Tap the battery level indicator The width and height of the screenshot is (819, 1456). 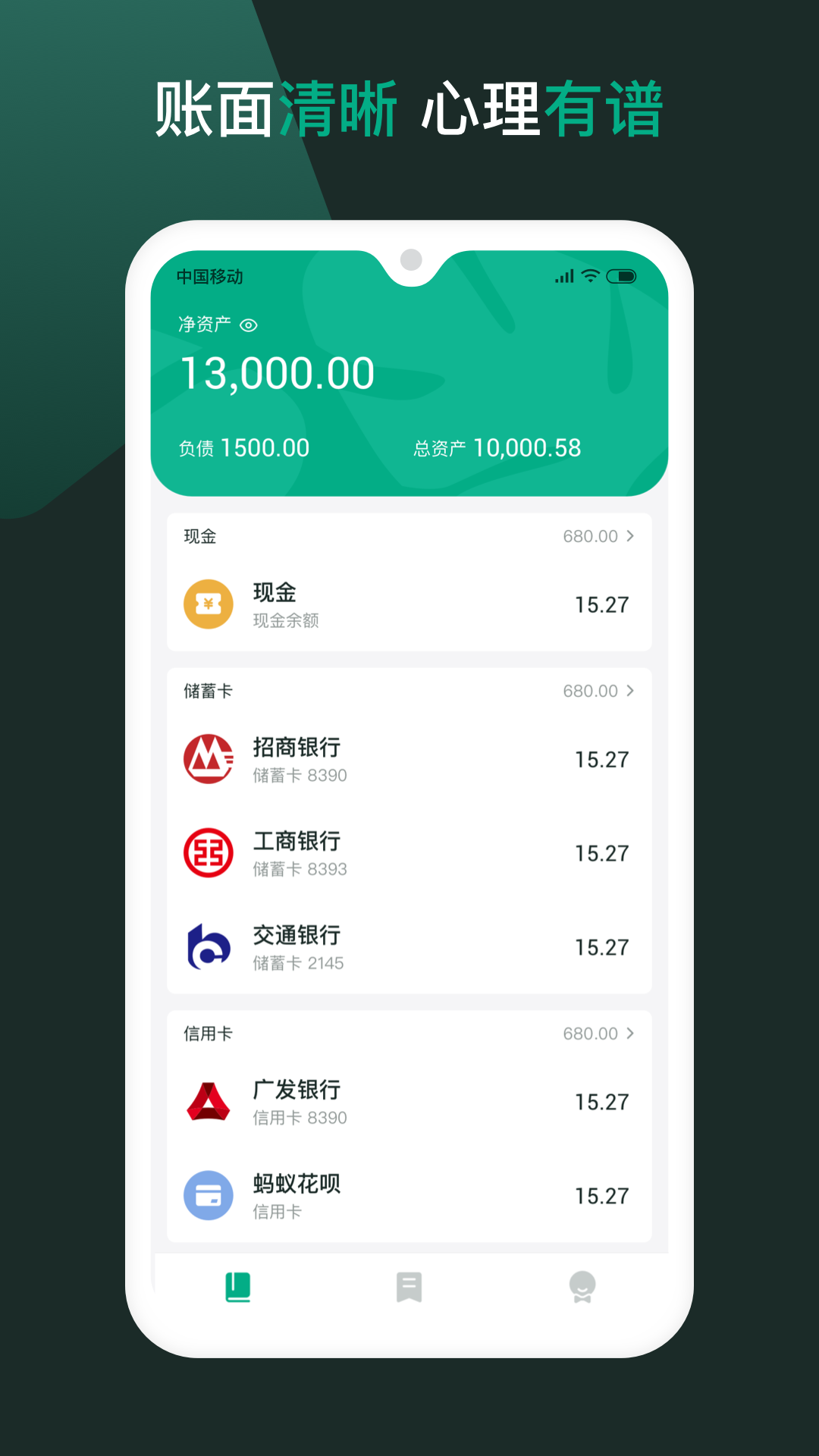click(x=622, y=278)
